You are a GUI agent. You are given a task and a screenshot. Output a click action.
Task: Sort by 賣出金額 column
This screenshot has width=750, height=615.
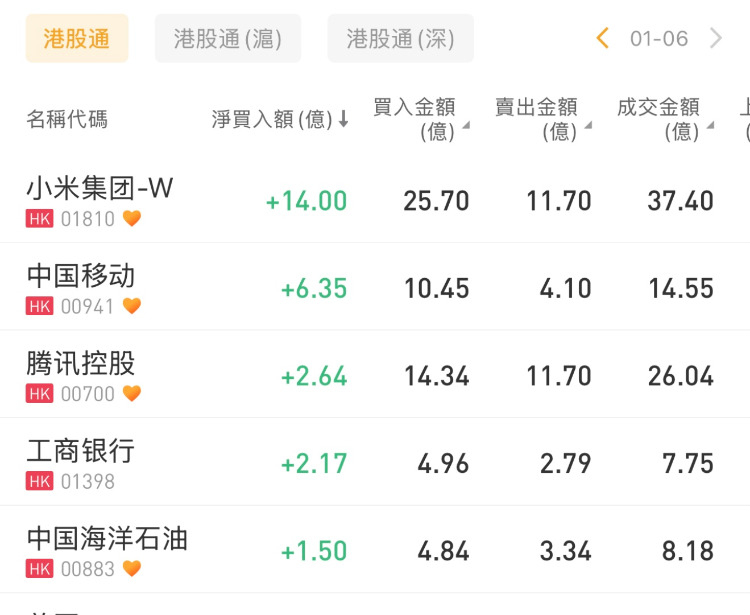(542, 119)
